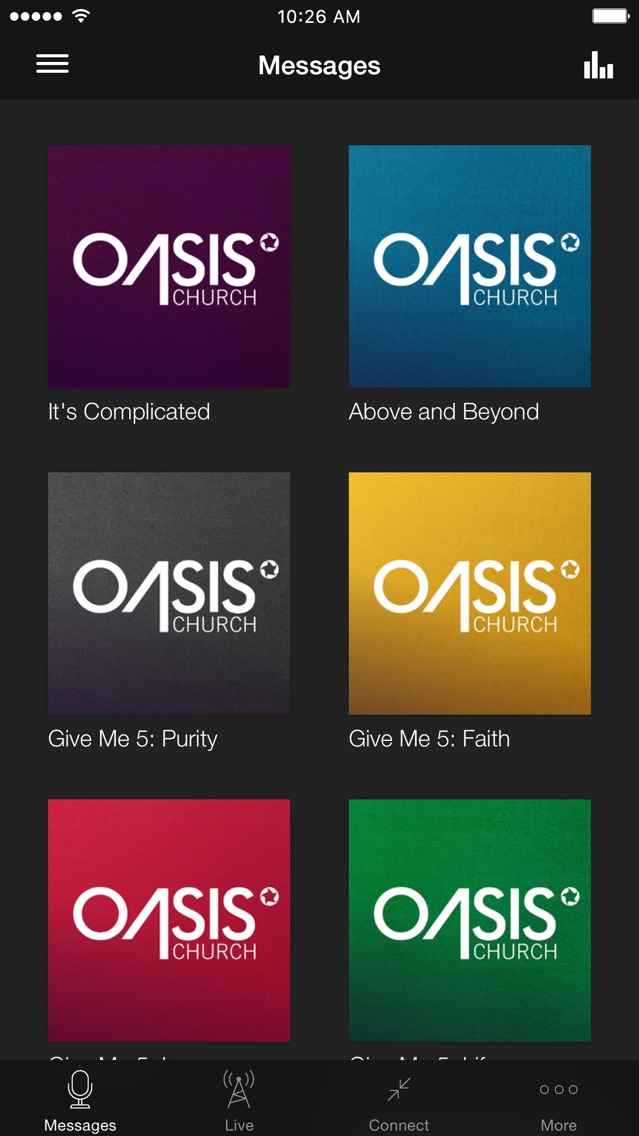
Task: Open the green Oasis Church series tile
Action: [x=469, y=920]
